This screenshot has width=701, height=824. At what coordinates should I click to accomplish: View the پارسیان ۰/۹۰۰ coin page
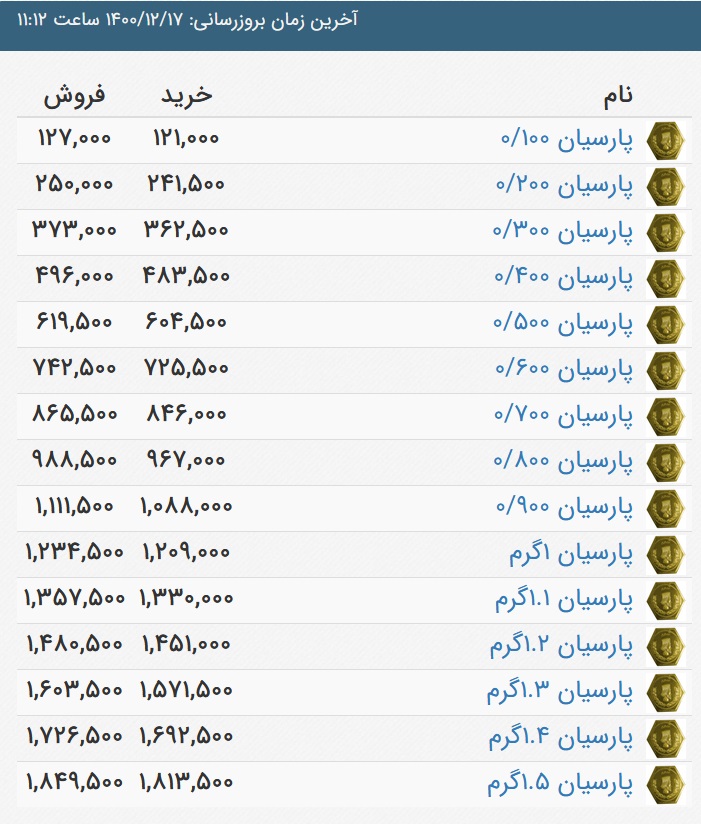(x=566, y=509)
